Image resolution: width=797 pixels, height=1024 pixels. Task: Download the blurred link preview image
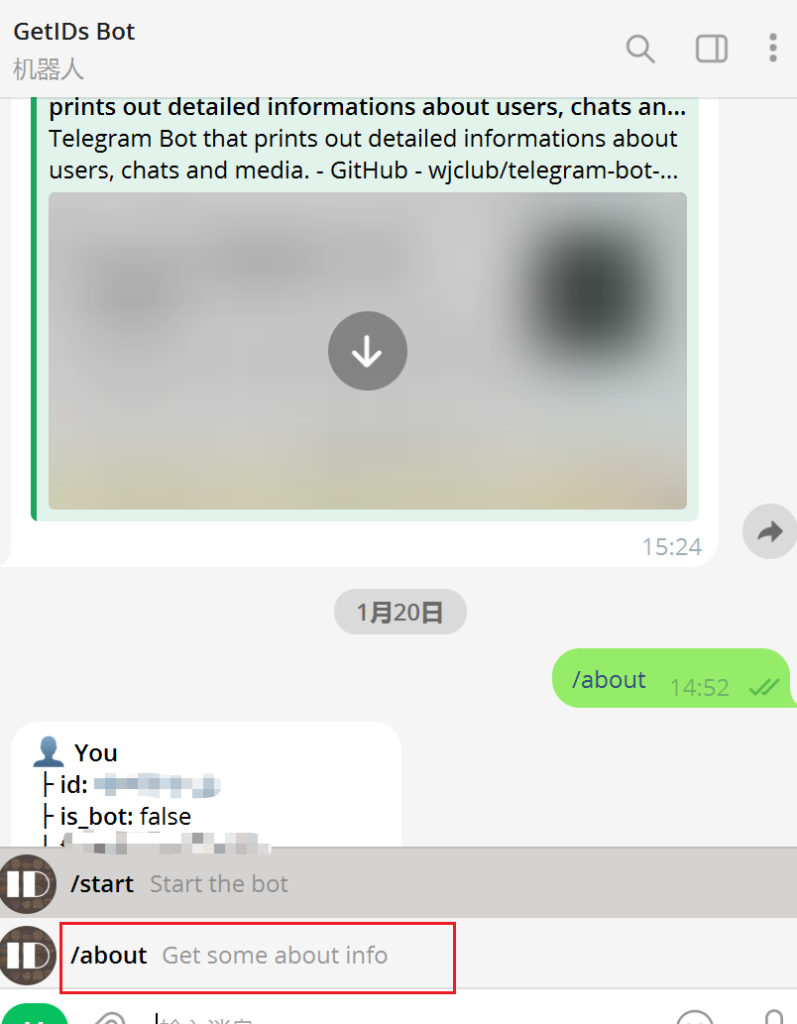point(367,351)
